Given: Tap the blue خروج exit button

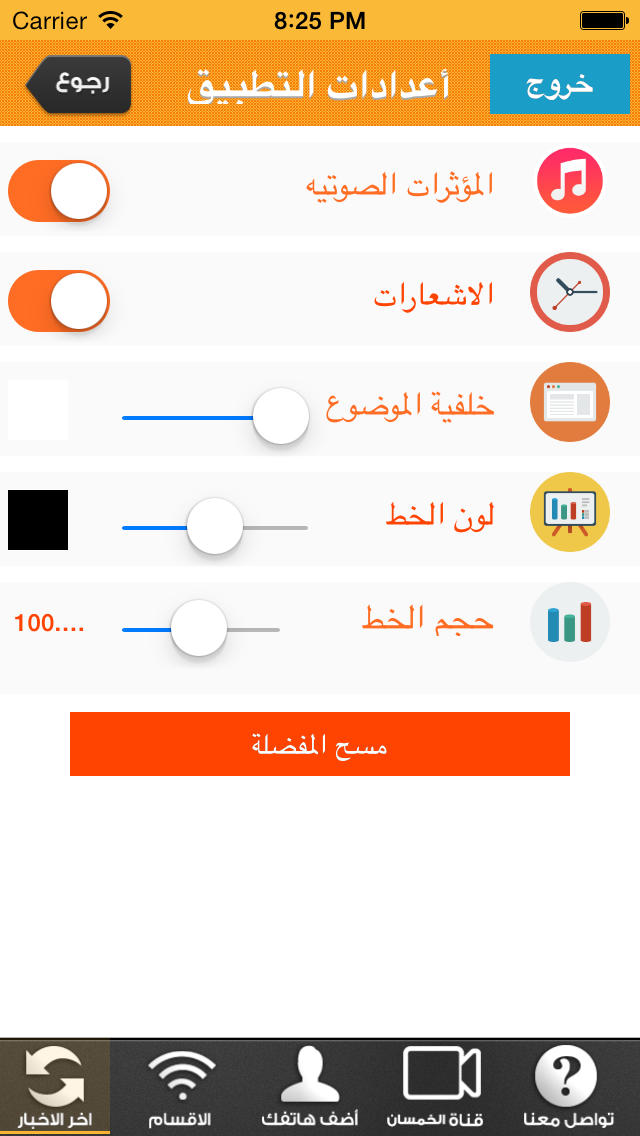Looking at the screenshot, I should coord(560,84).
